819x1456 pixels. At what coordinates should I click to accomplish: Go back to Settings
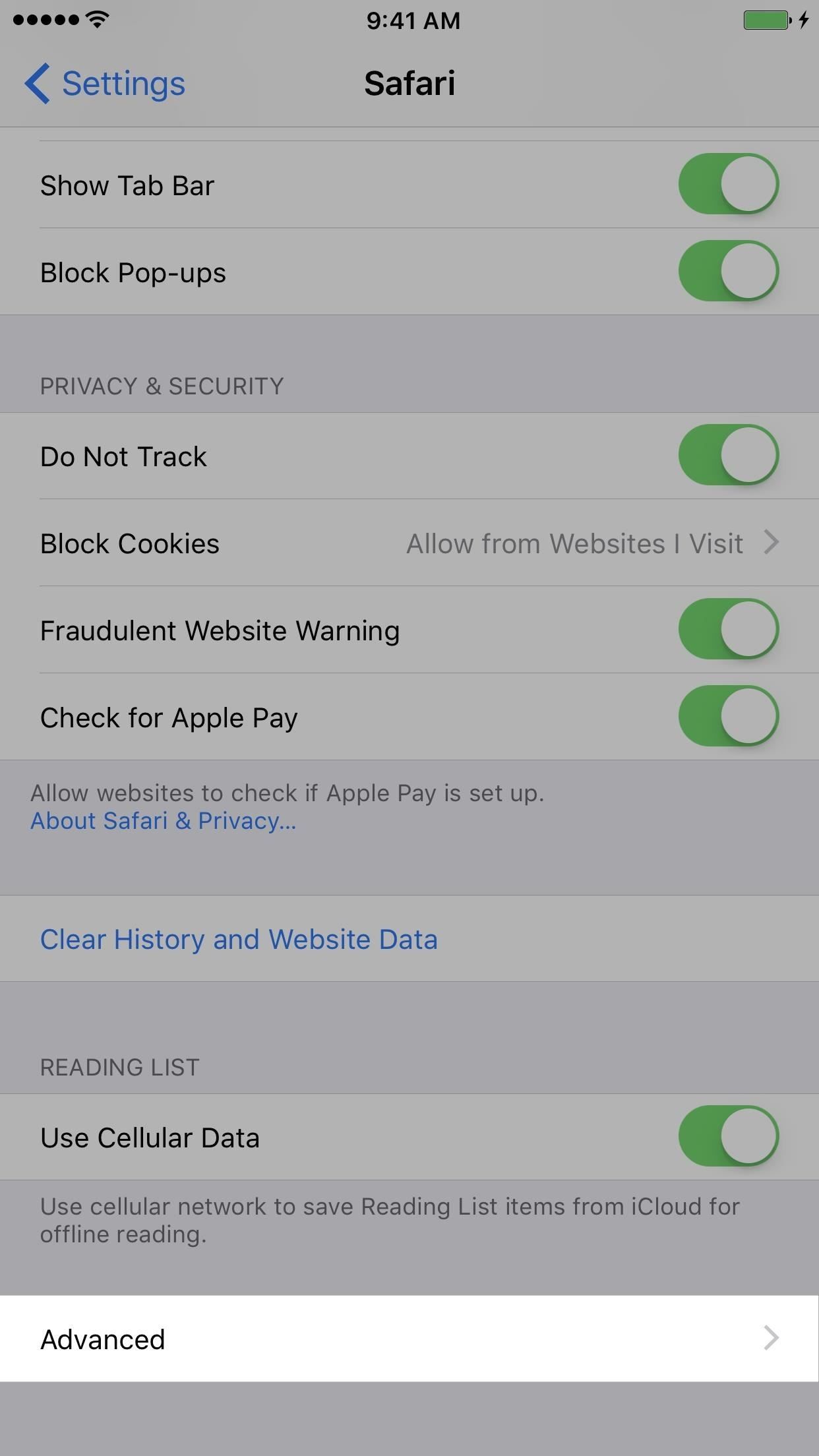[x=106, y=84]
